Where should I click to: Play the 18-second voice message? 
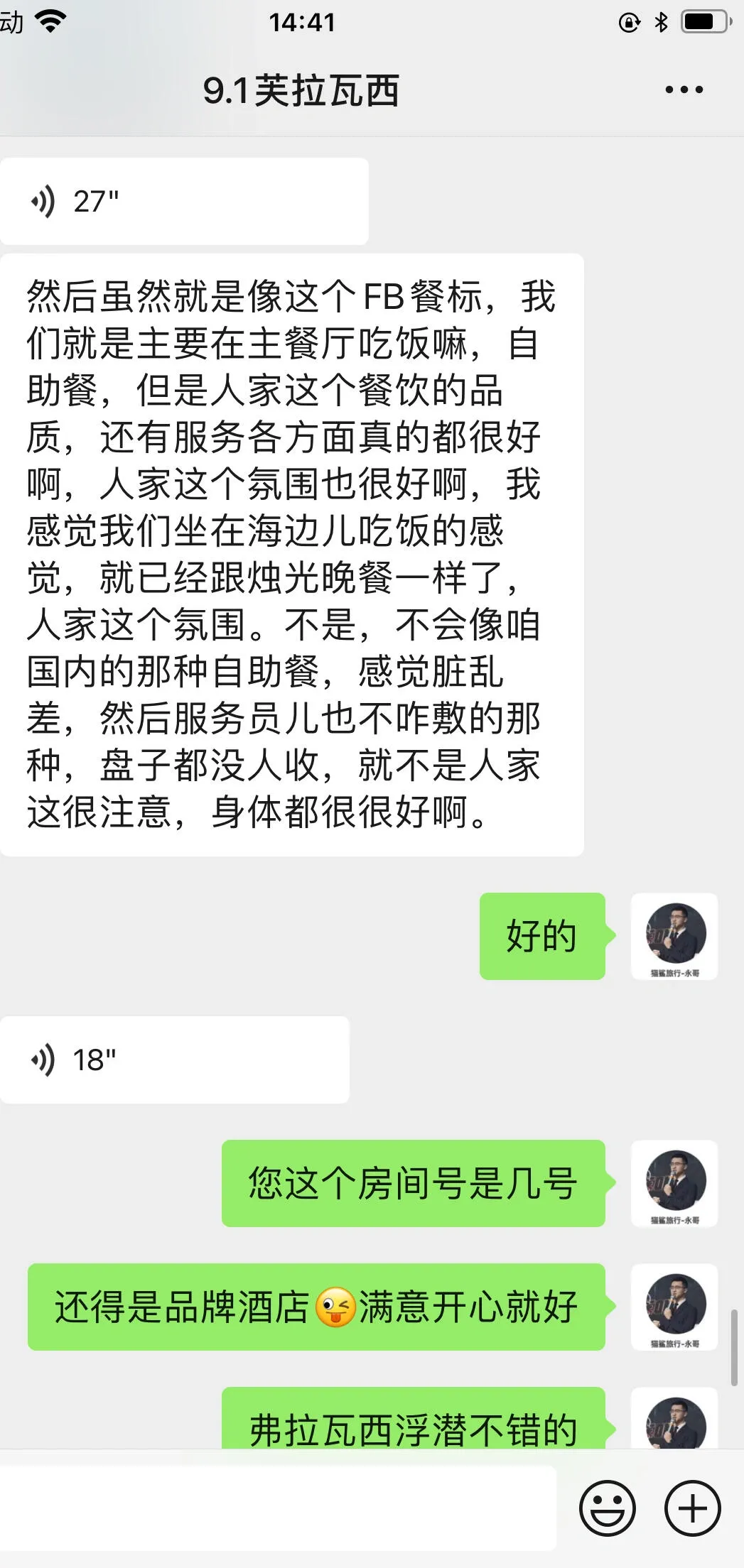pyautogui.click(x=174, y=1060)
